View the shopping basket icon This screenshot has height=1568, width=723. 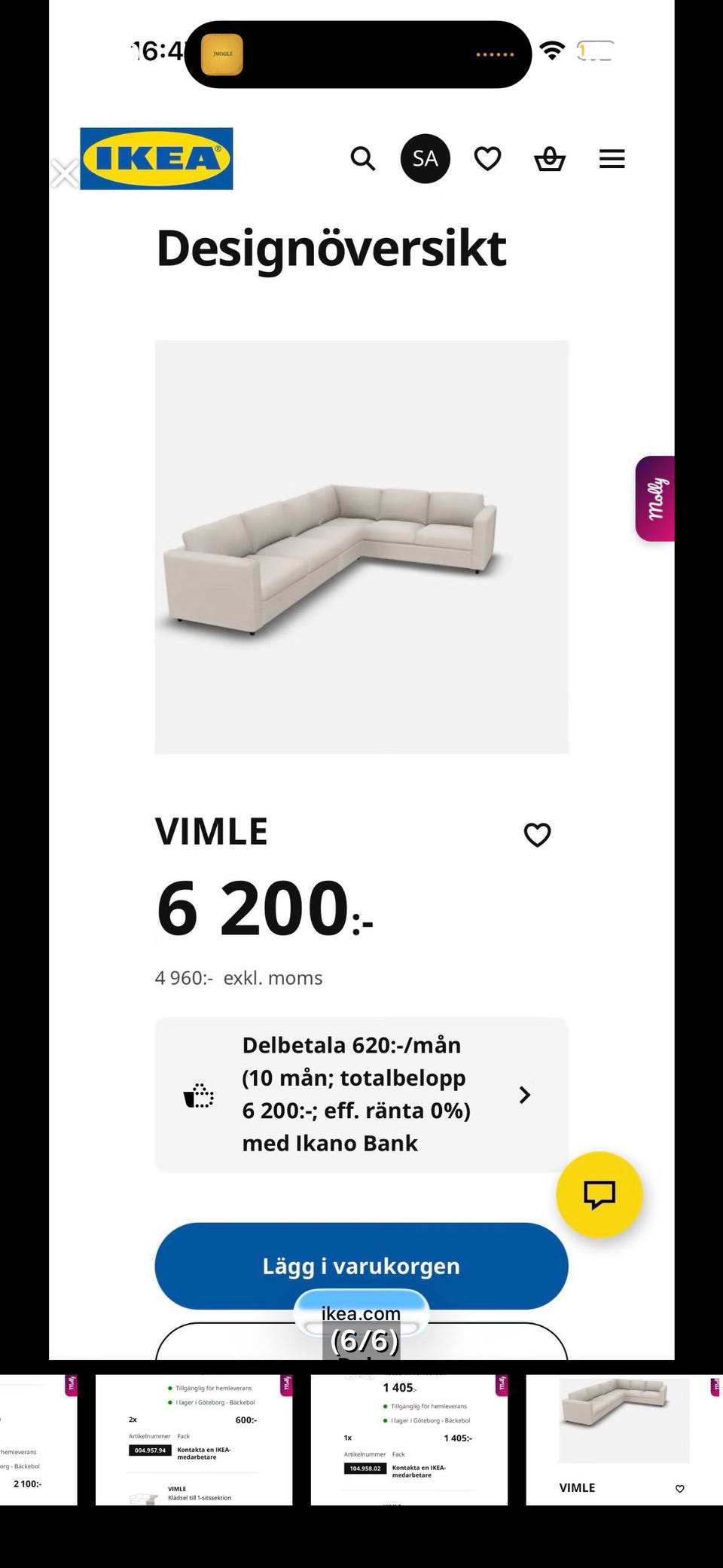tap(550, 159)
